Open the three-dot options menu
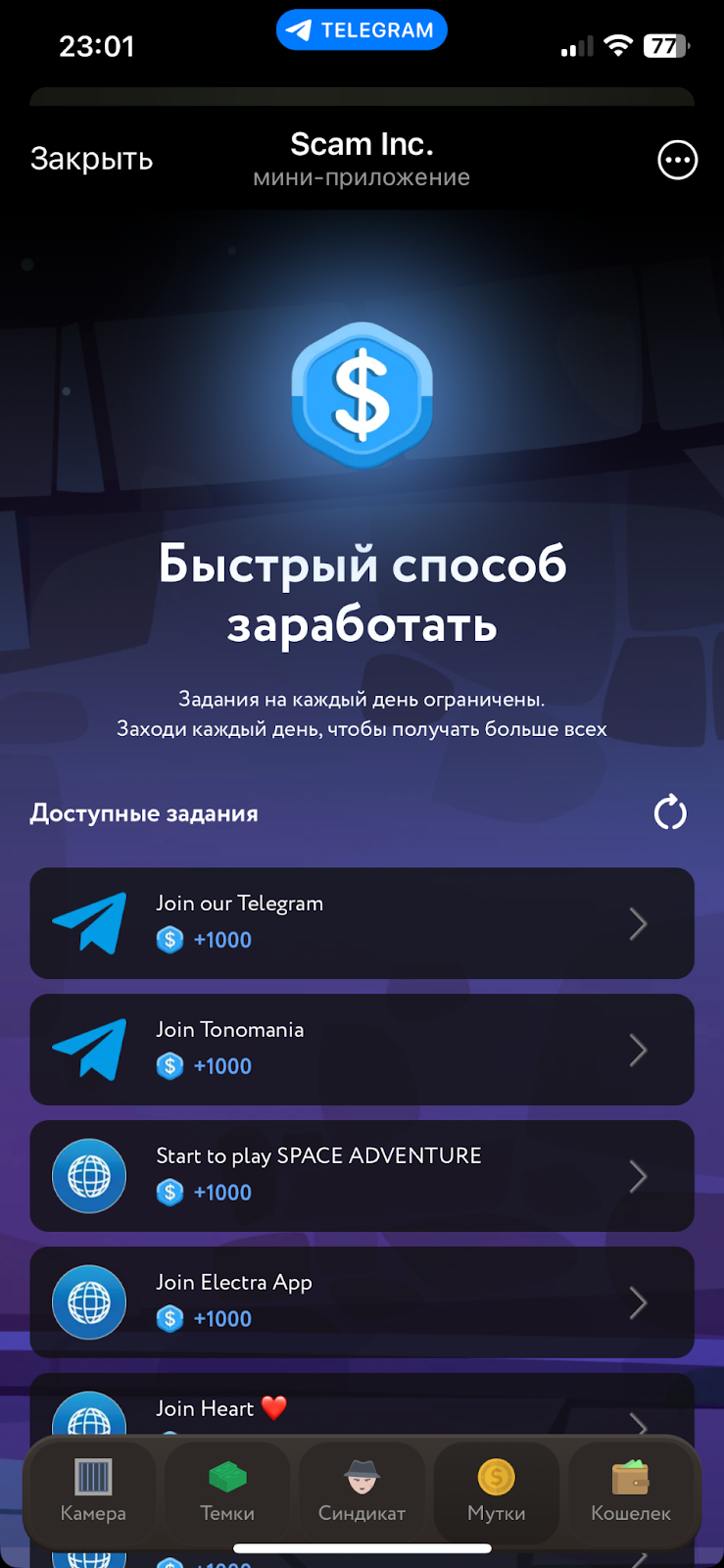 point(677,160)
